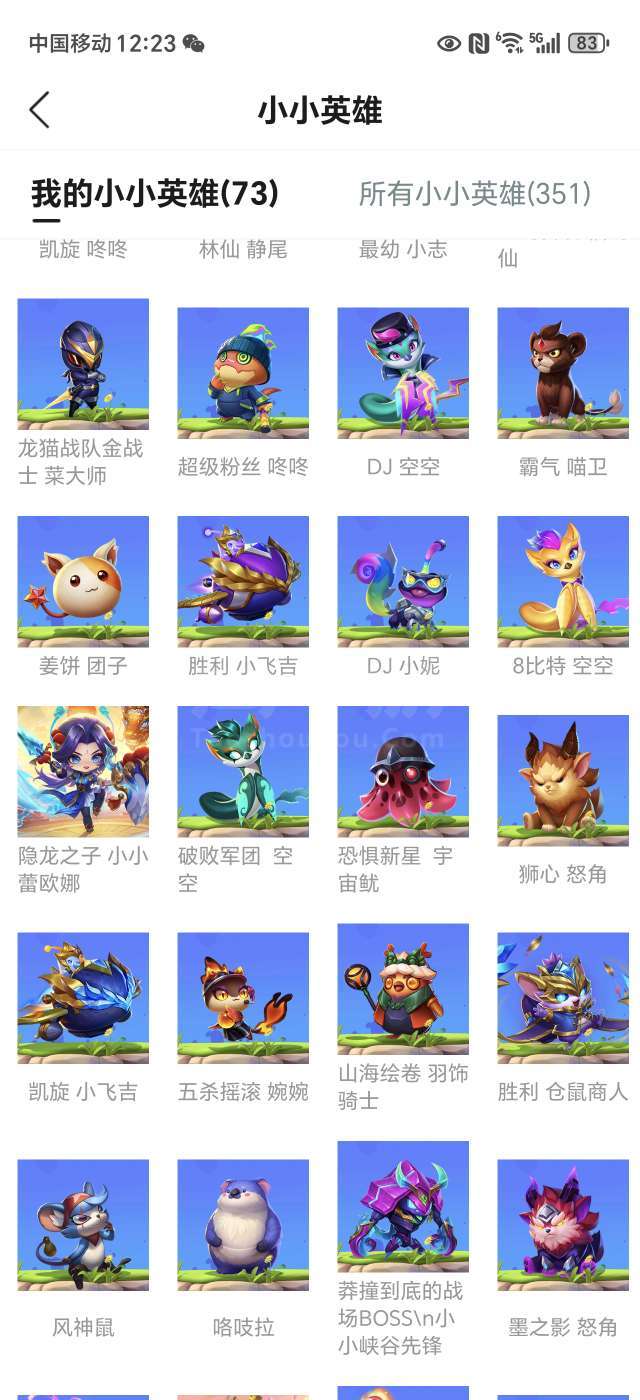Open 胜利 小飞吉 hero
This screenshot has width=640, height=1400.
(x=243, y=581)
